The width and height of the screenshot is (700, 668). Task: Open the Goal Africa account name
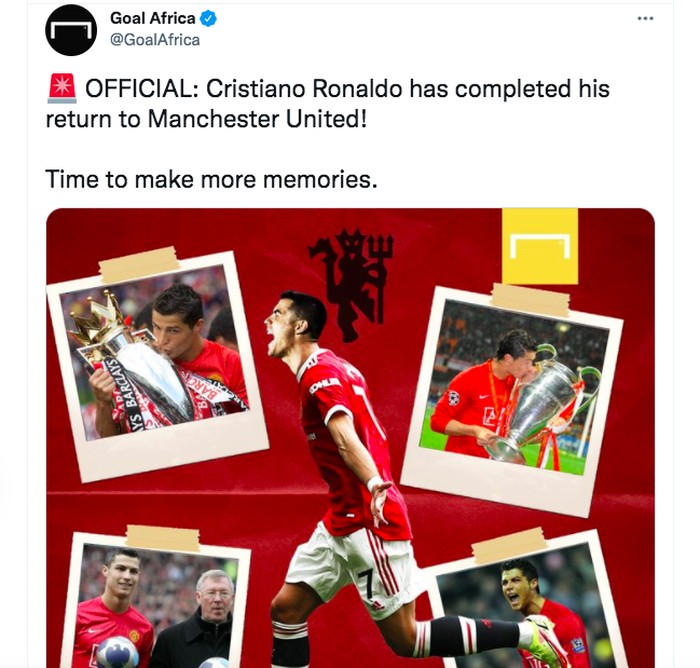[153, 18]
